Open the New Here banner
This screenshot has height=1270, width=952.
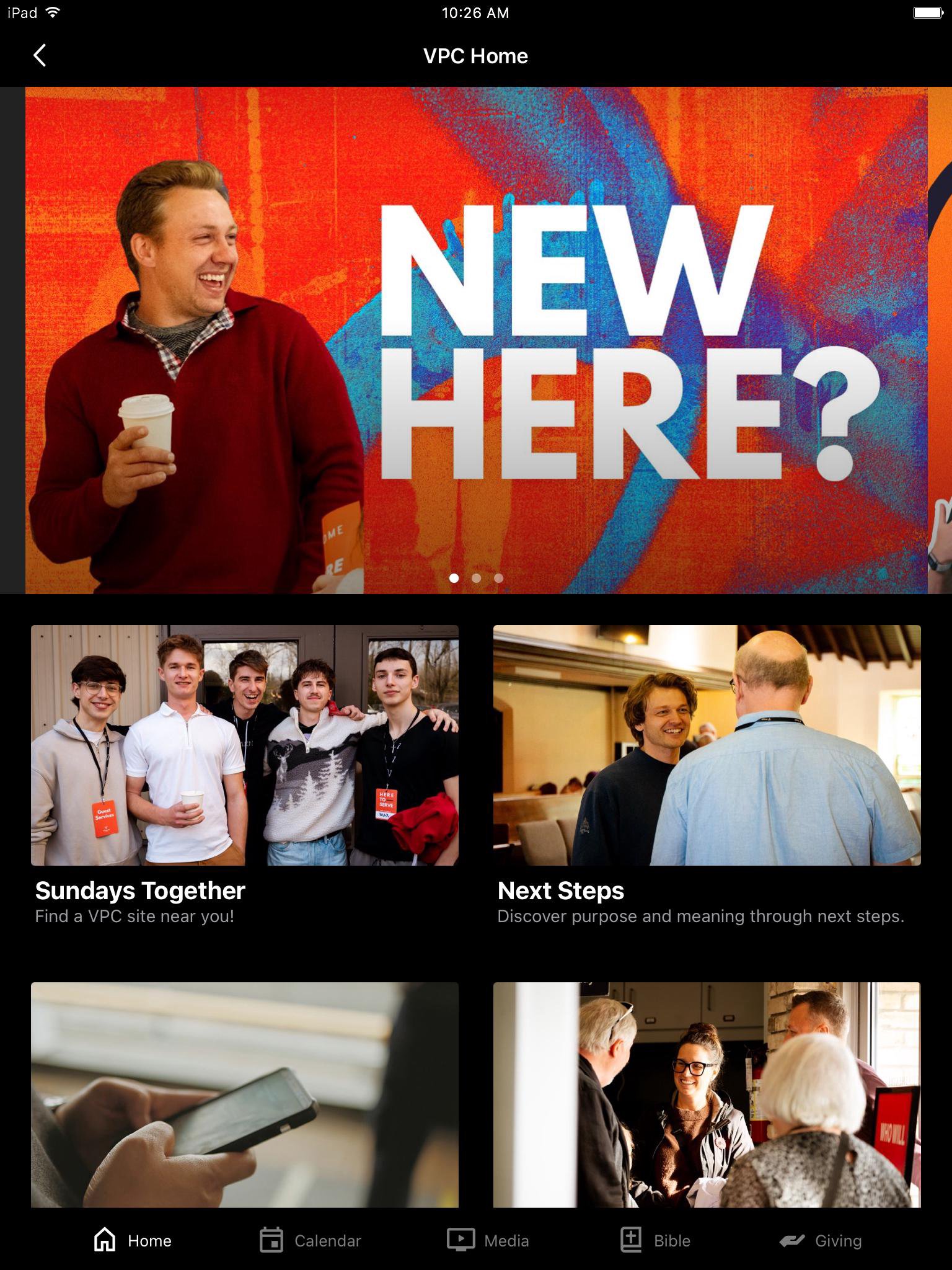point(476,340)
